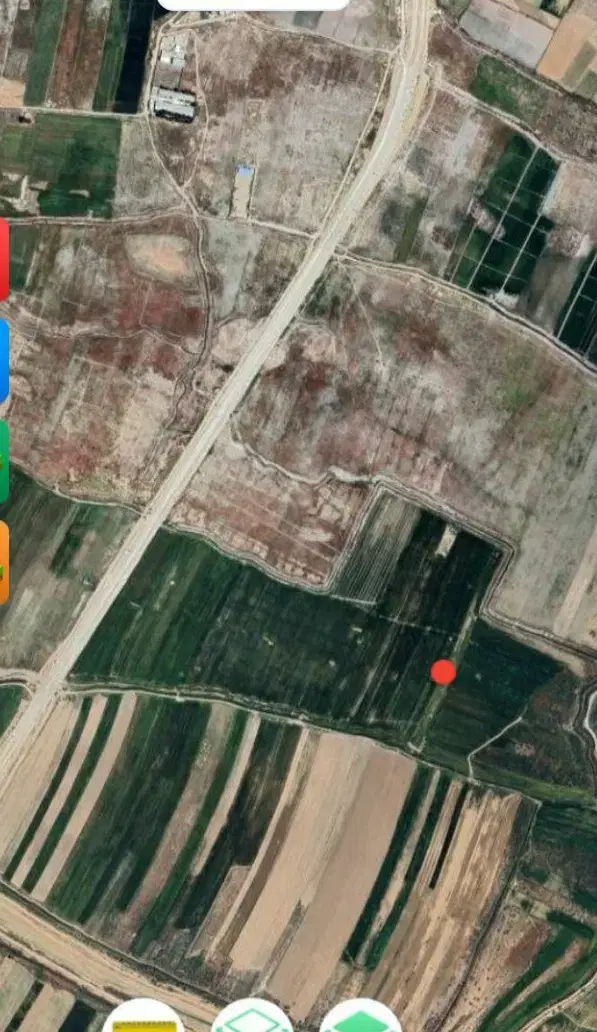Open the white search bar at top
597x1032 pixels.
pos(253,4)
